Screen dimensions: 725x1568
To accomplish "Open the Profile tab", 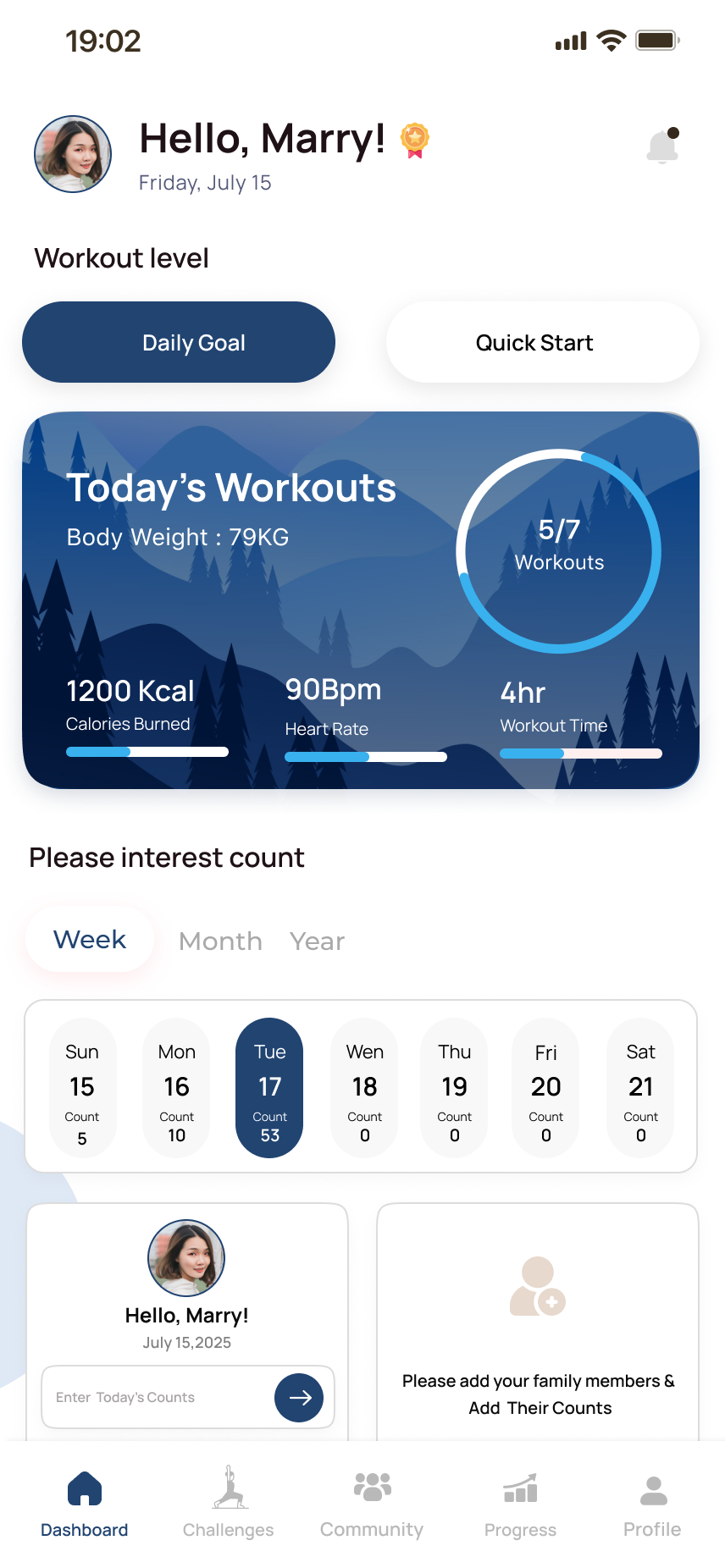I will (x=652, y=1504).
